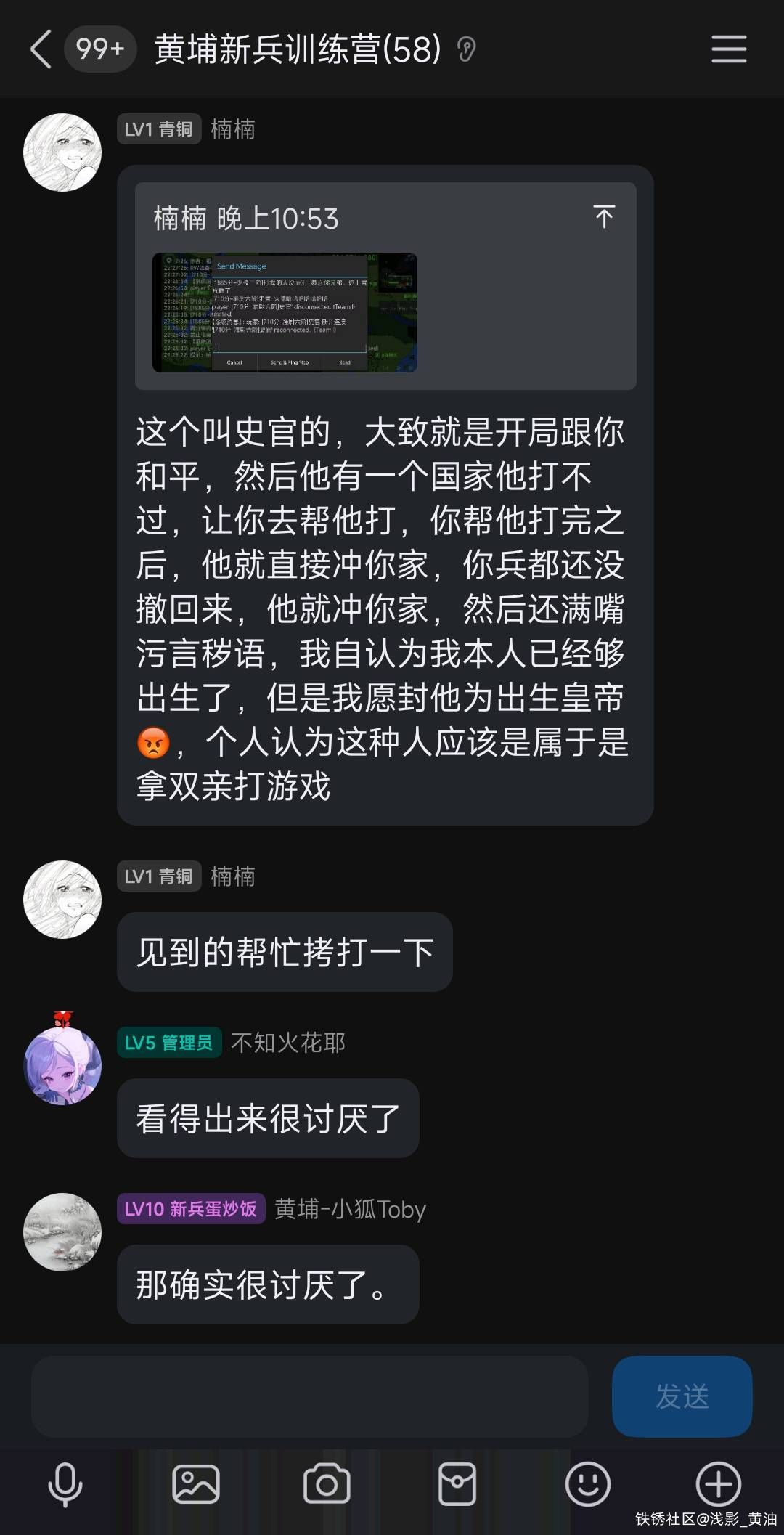Focus the message input box
The width and height of the screenshot is (784, 1535).
coord(309,1396)
